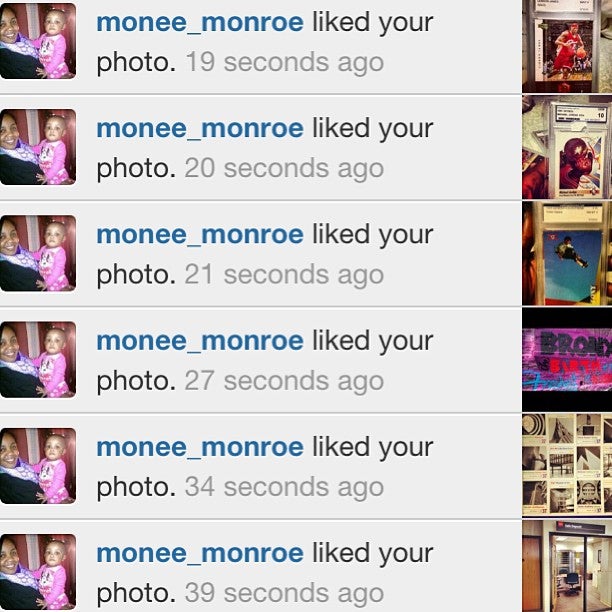This screenshot has width=612, height=612.
Task: Open monee_monroe username in the 34 seconds ago notification
Action: [x=200, y=447]
